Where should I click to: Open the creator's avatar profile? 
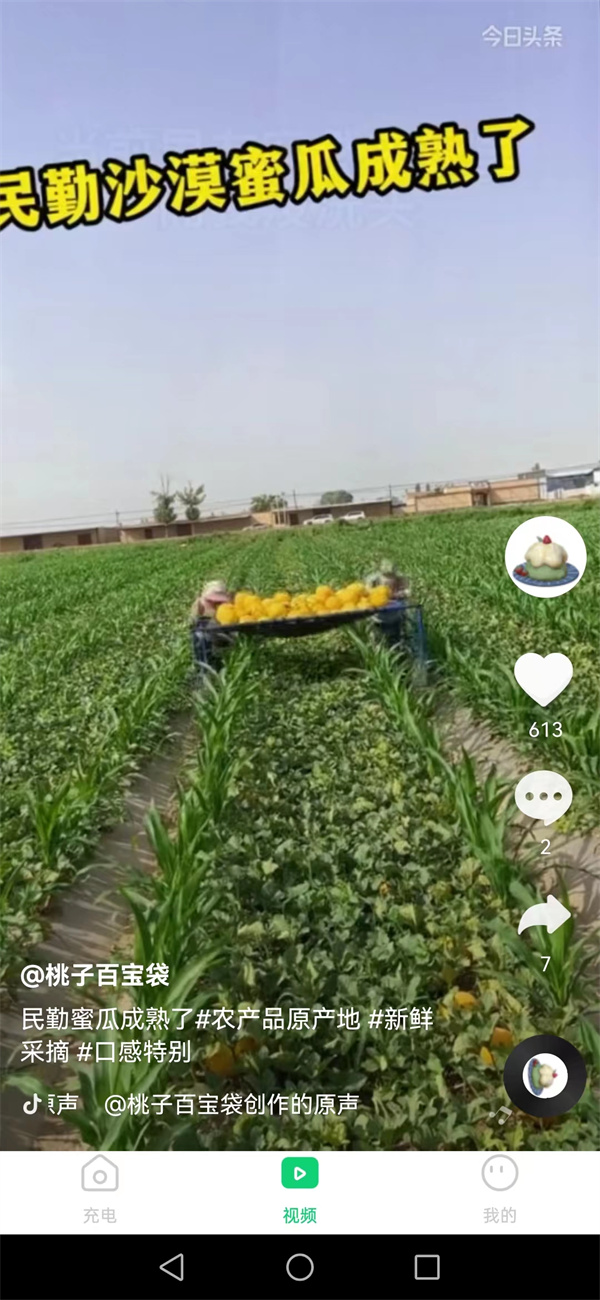(545, 557)
